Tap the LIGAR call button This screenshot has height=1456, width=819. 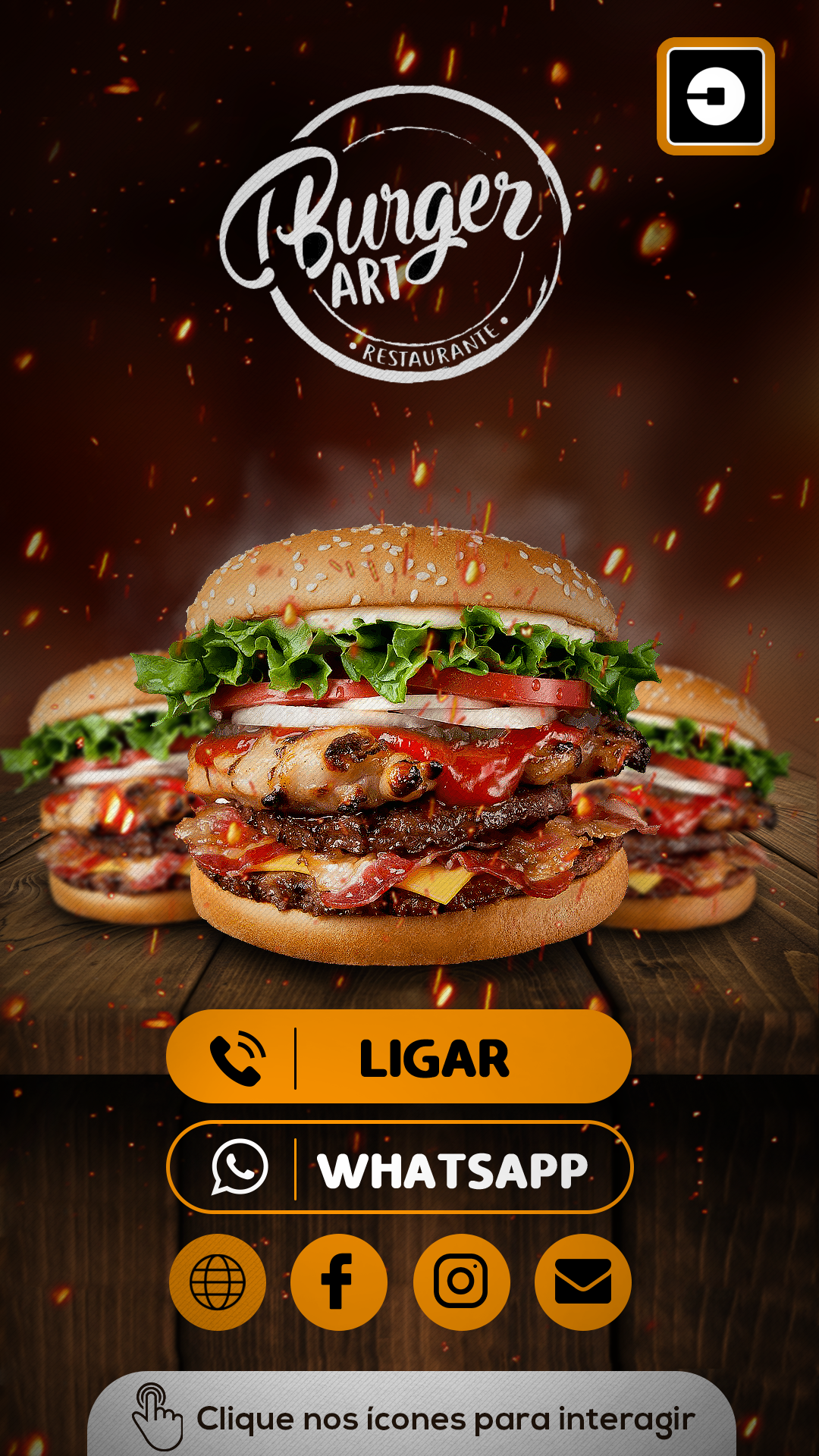[399, 1056]
